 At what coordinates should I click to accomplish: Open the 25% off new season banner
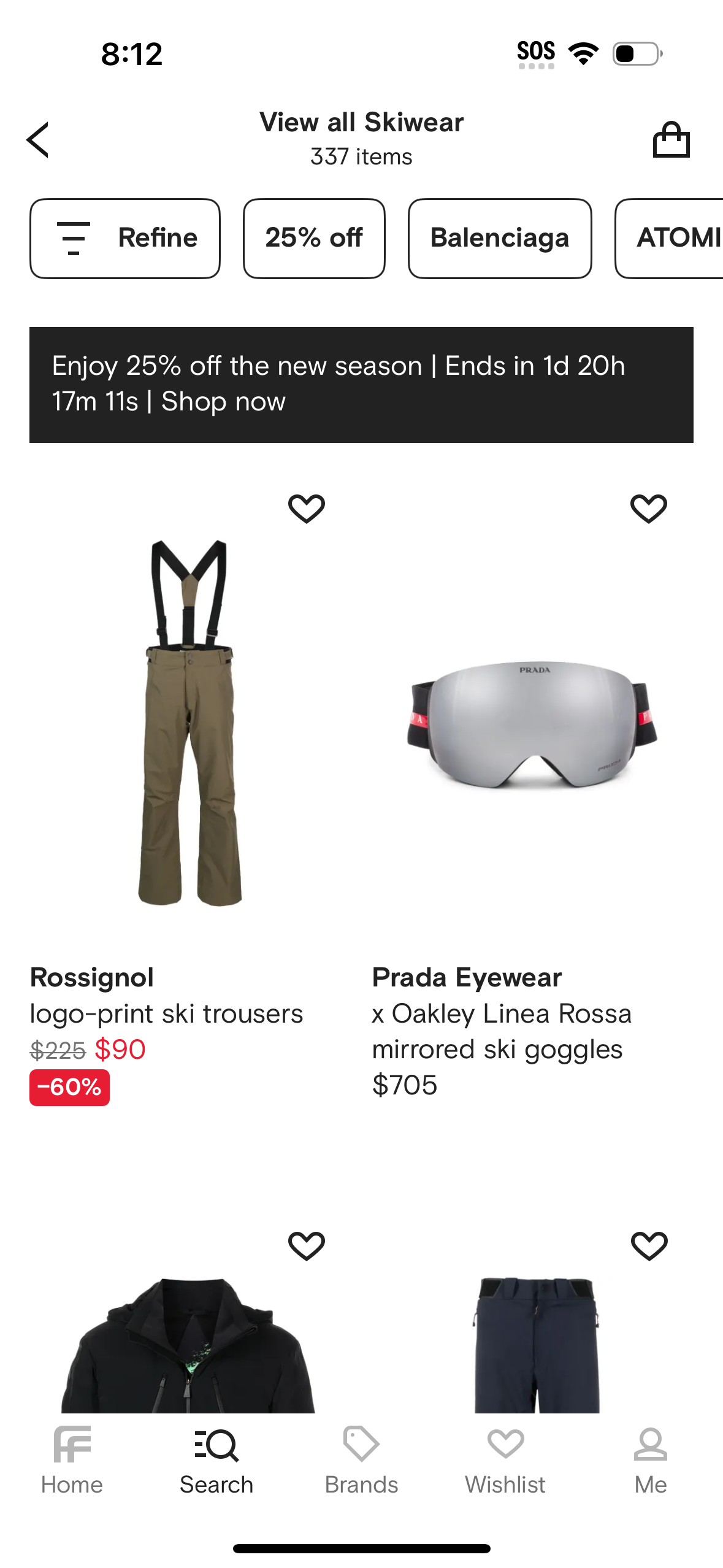click(x=361, y=385)
